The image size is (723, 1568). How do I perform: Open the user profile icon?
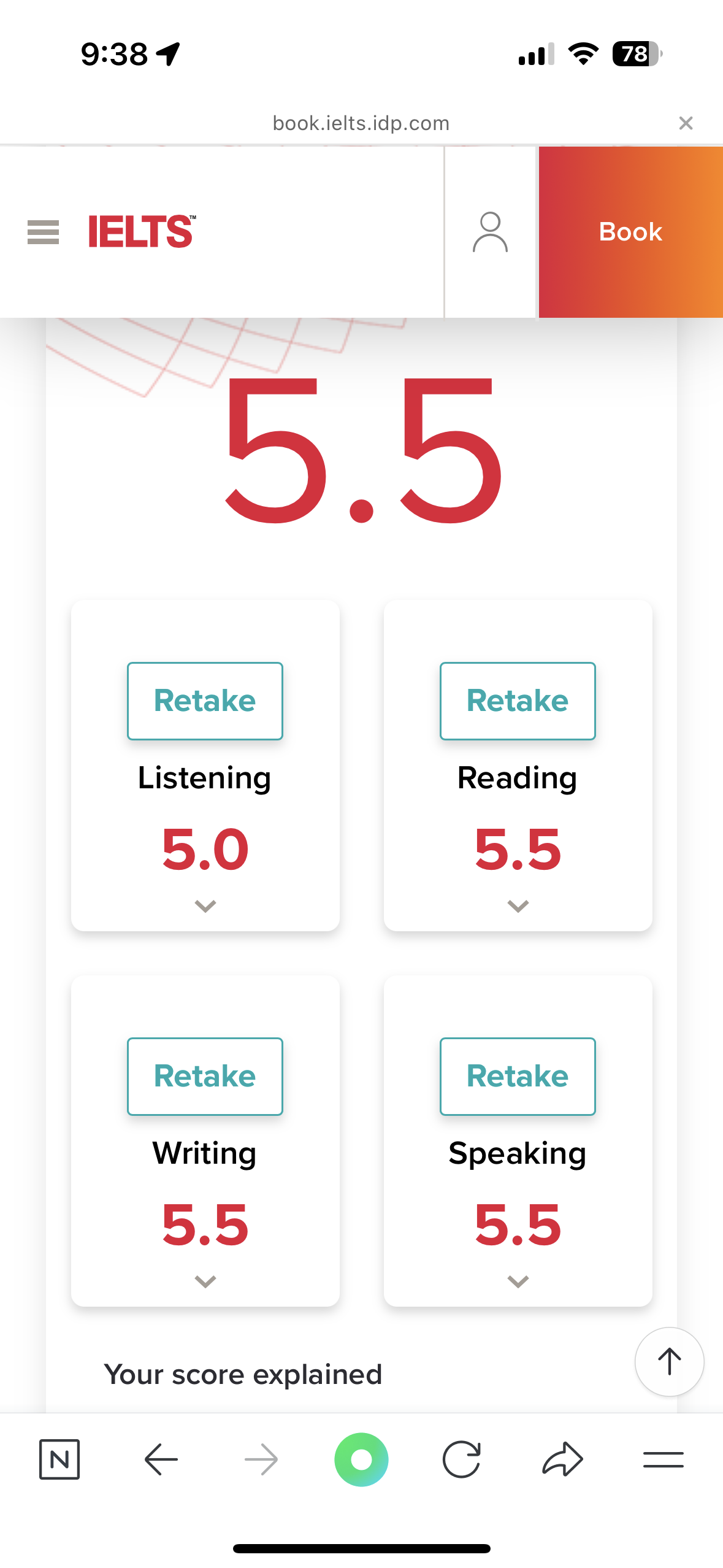coord(490,233)
